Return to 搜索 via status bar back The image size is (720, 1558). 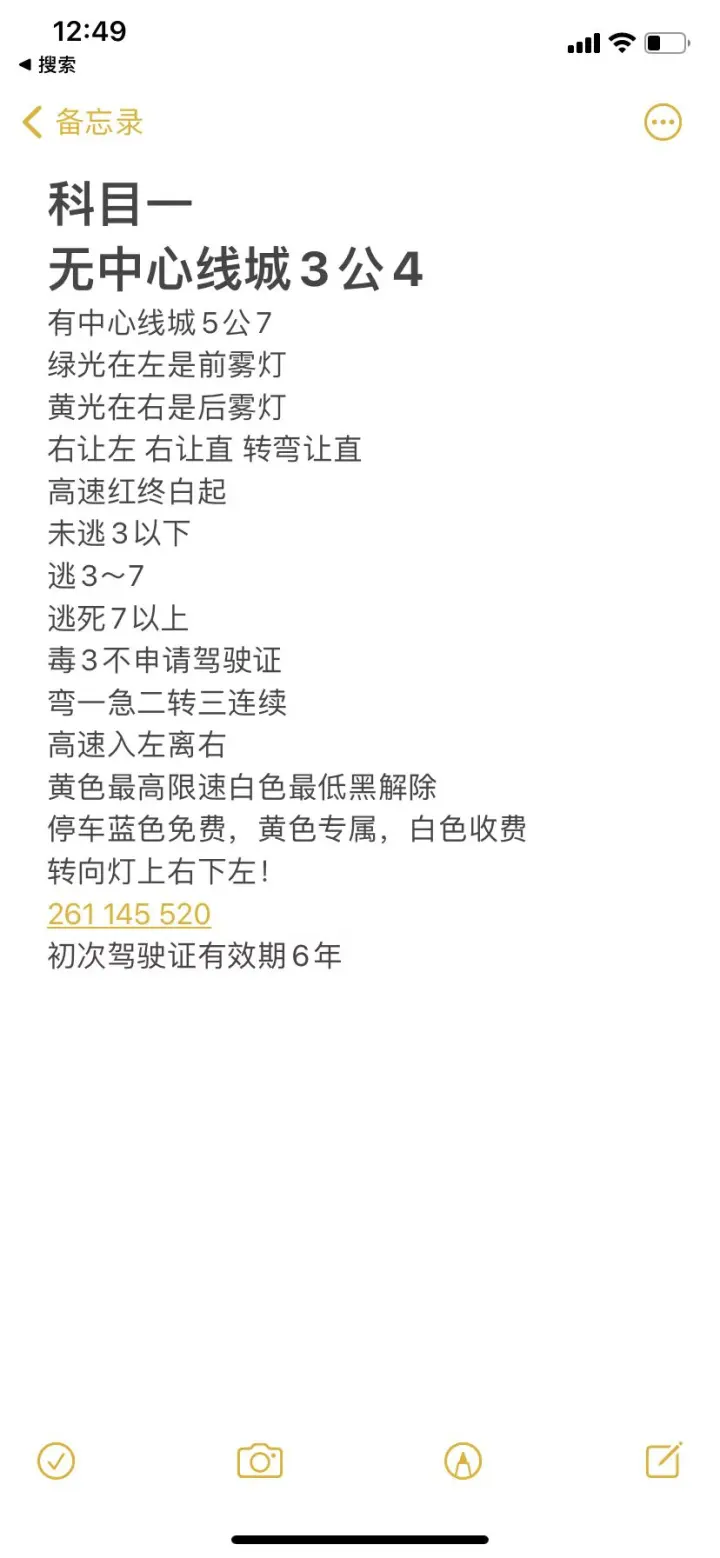click(47, 65)
